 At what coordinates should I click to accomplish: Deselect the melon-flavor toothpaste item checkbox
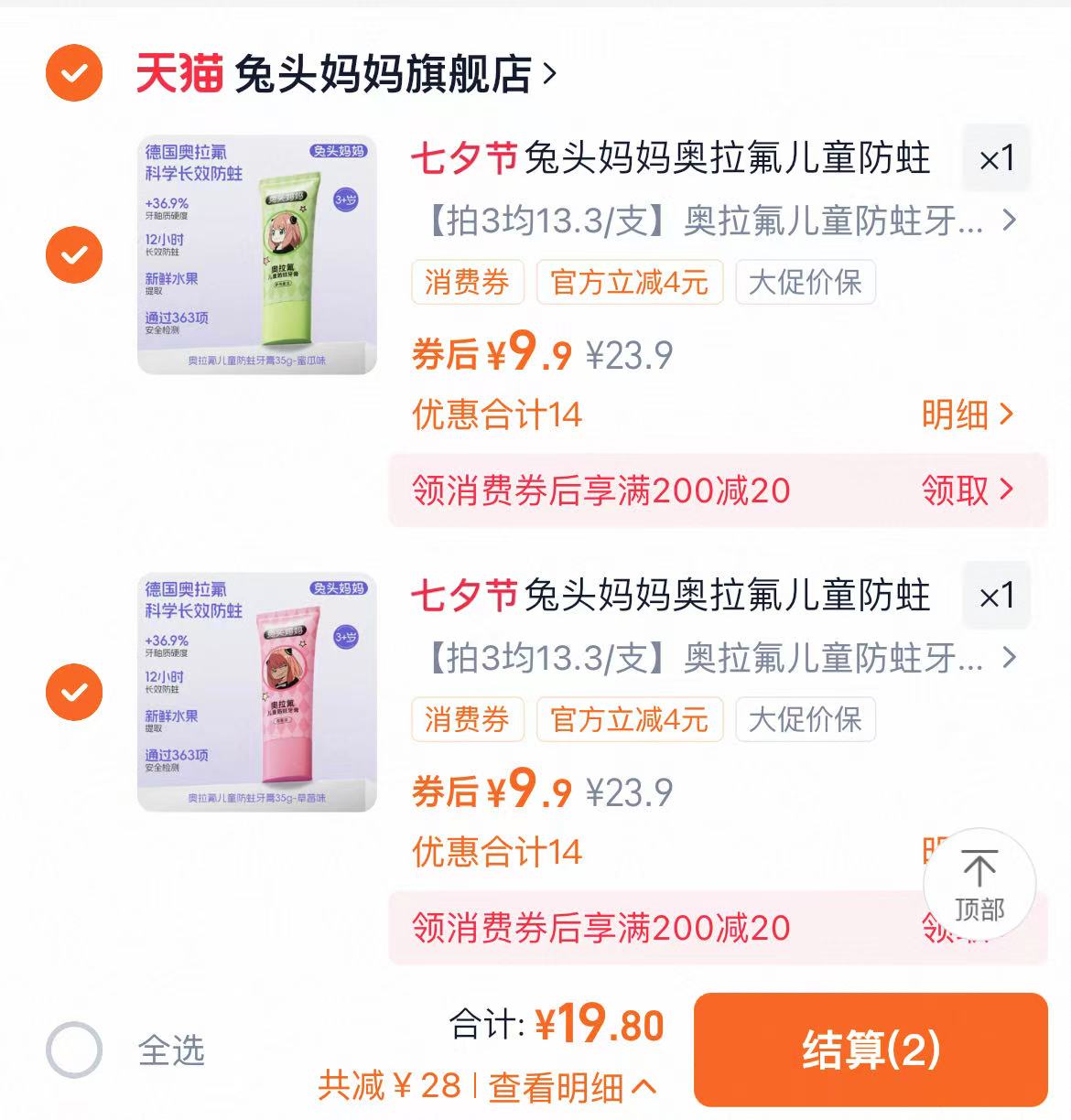[x=73, y=256]
